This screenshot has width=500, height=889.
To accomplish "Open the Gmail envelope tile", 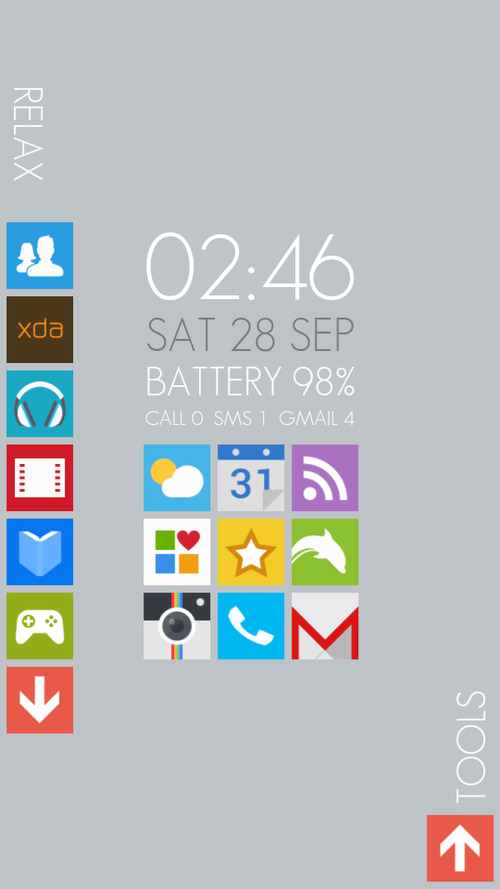I will tap(325, 626).
